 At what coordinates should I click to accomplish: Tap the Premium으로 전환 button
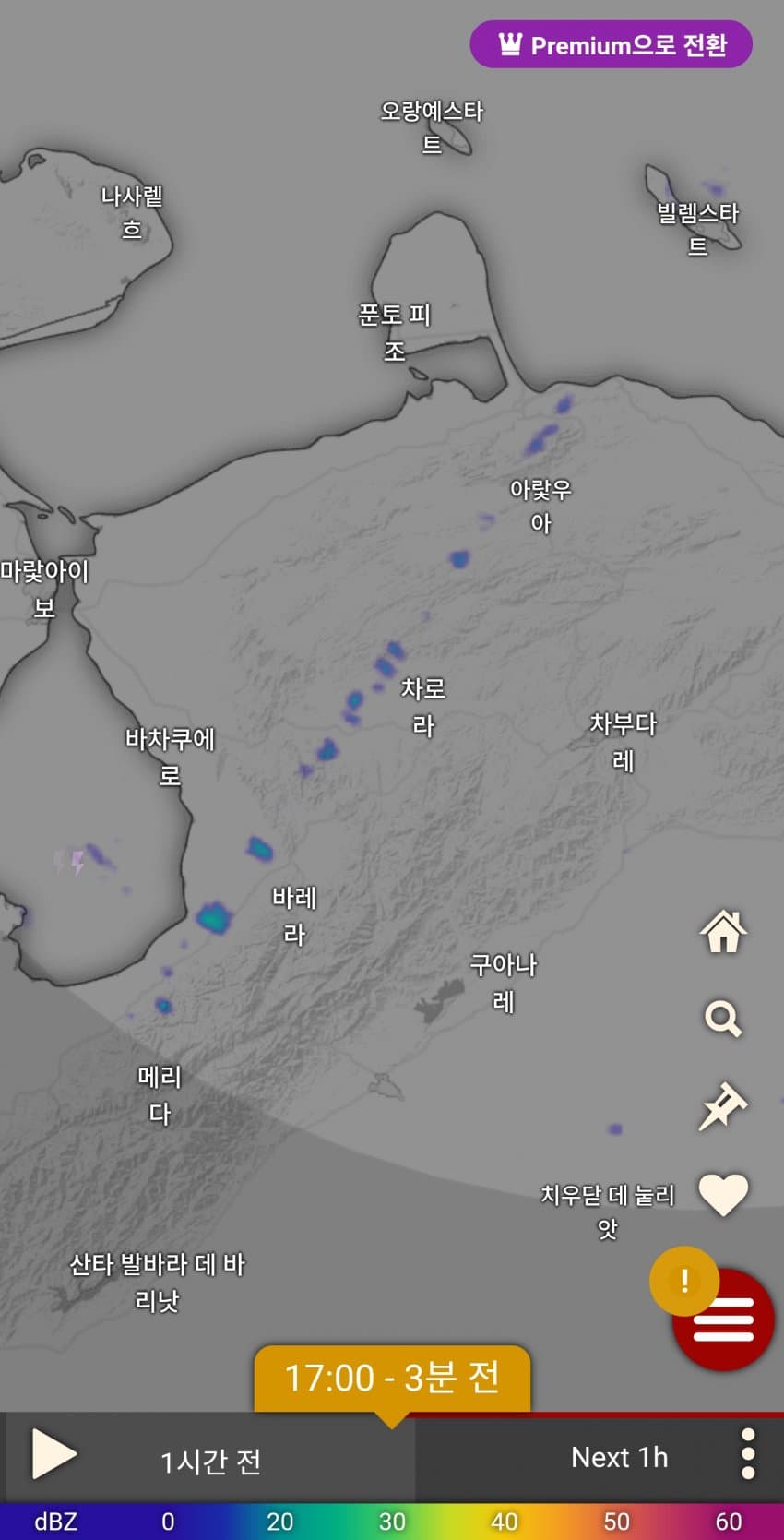[x=611, y=44]
